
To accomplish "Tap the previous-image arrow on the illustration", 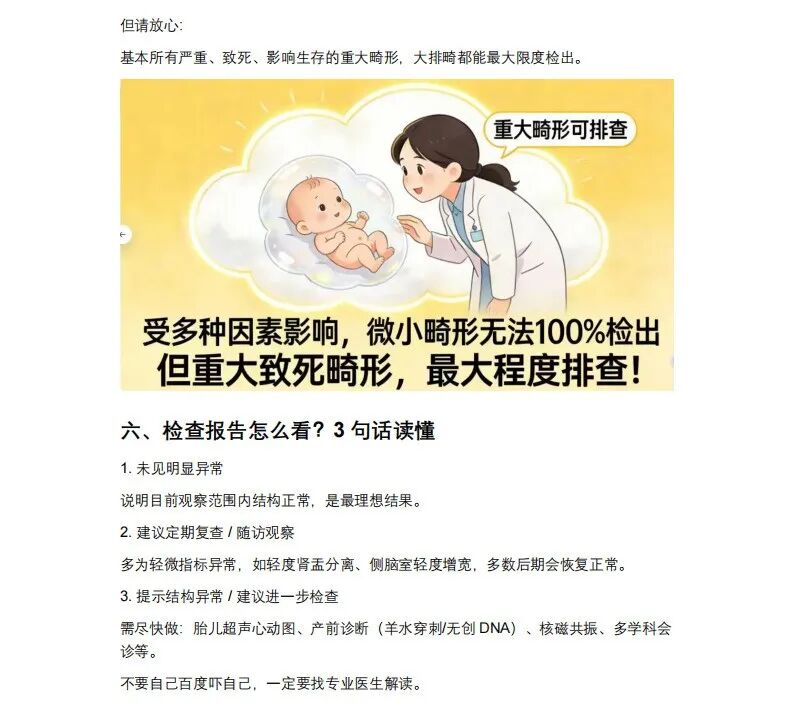I will click(x=124, y=234).
